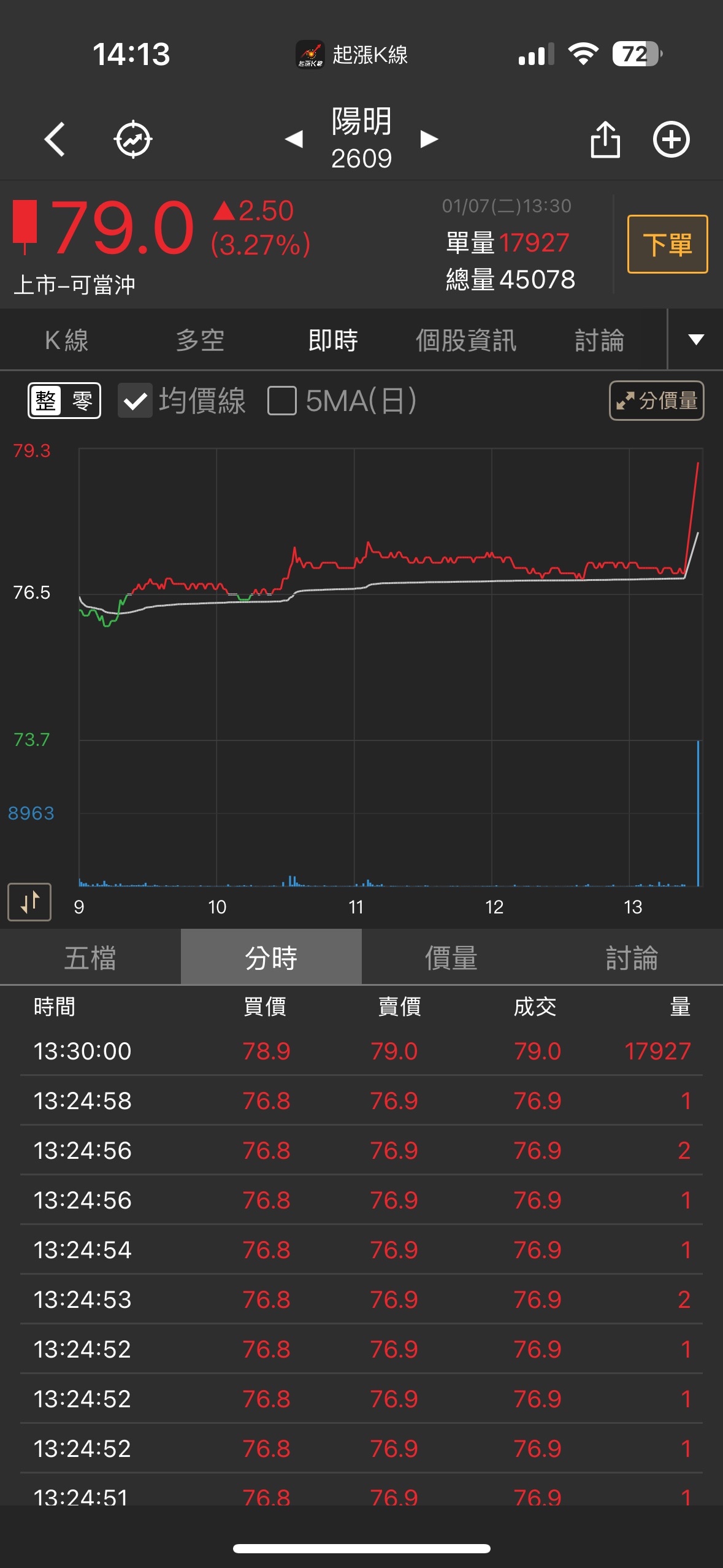Open the 個股資訊 tab
The image size is (723, 1568).
pyautogui.click(x=466, y=340)
